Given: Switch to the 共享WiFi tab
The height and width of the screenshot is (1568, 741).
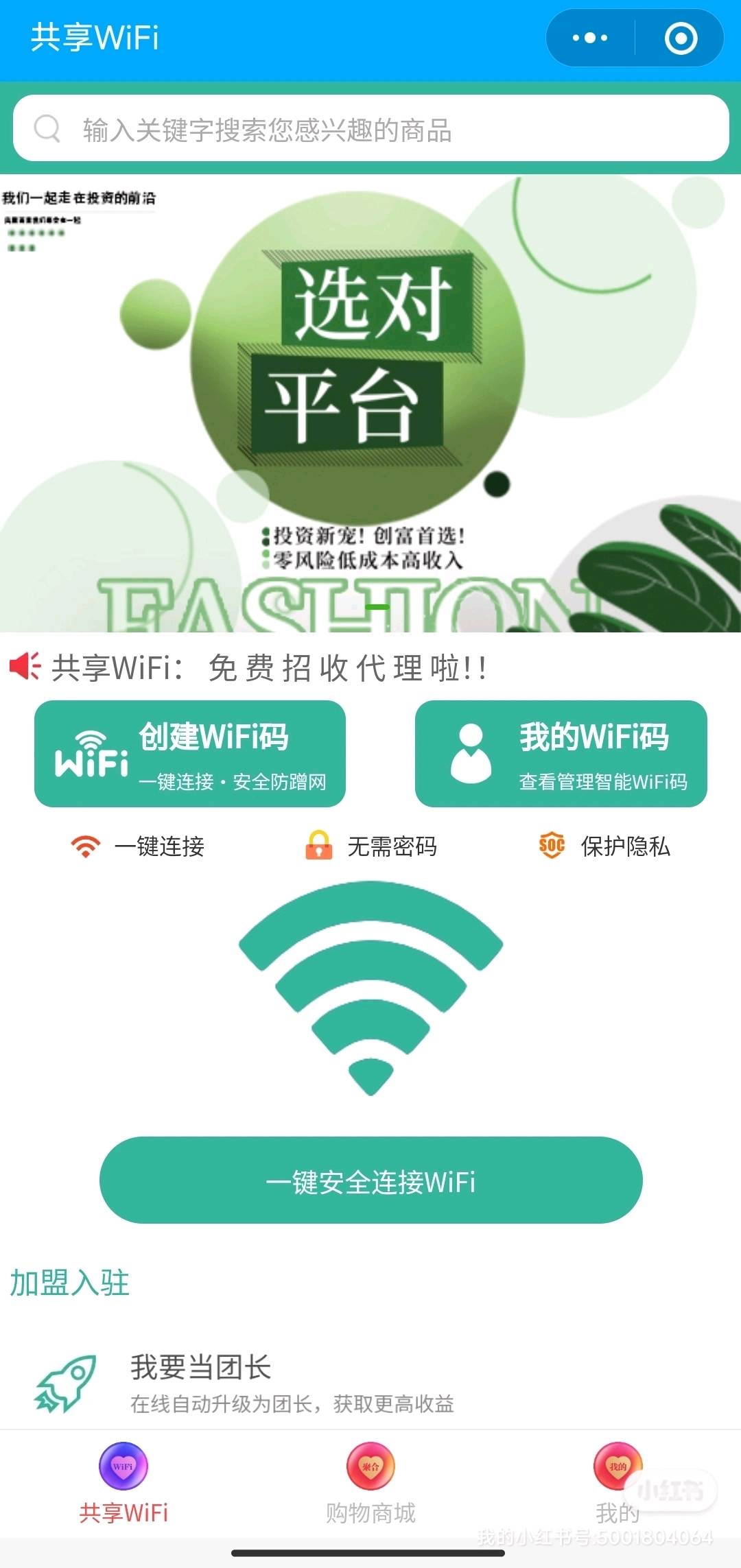Looking at the screenshot, I should click(x=123, y=1484).
